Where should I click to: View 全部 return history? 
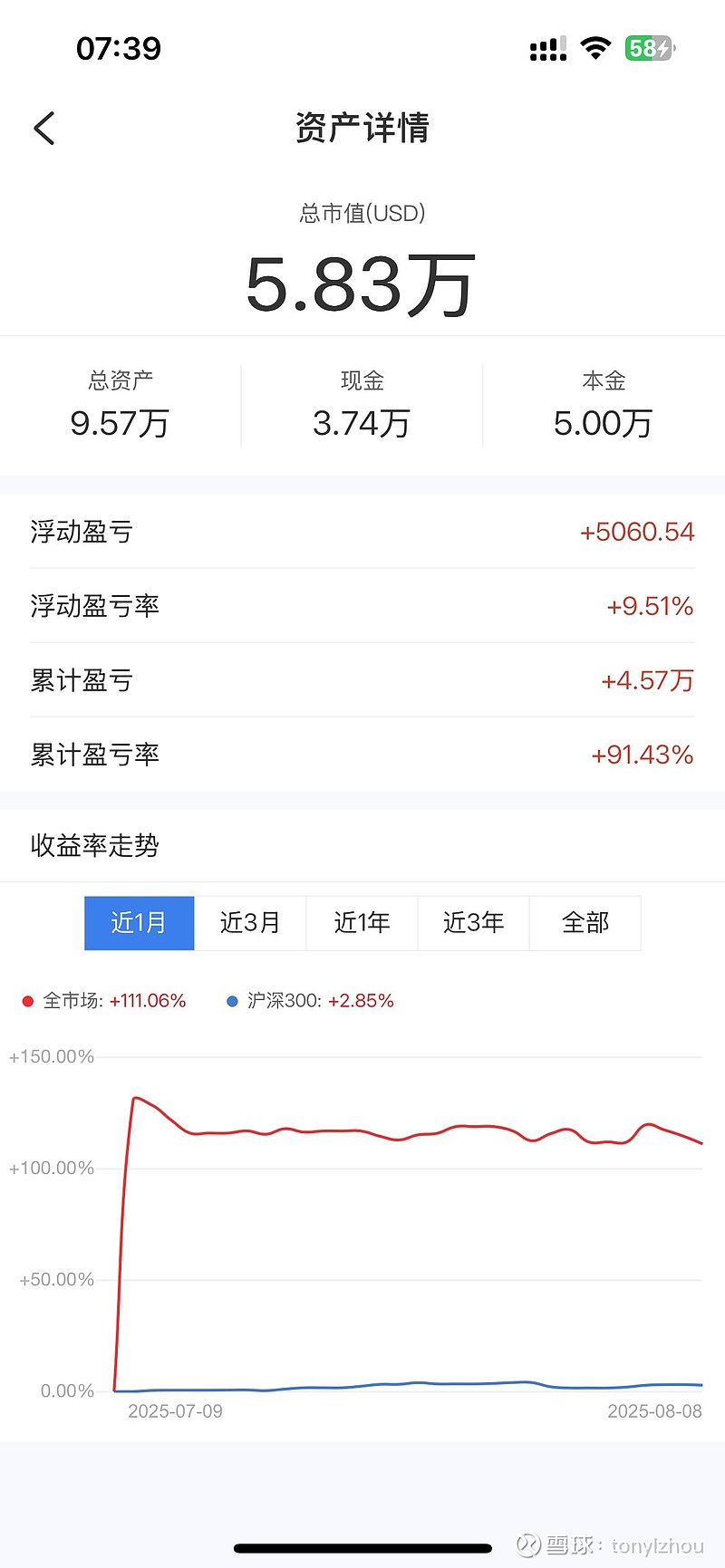click(x=585, y=923)
